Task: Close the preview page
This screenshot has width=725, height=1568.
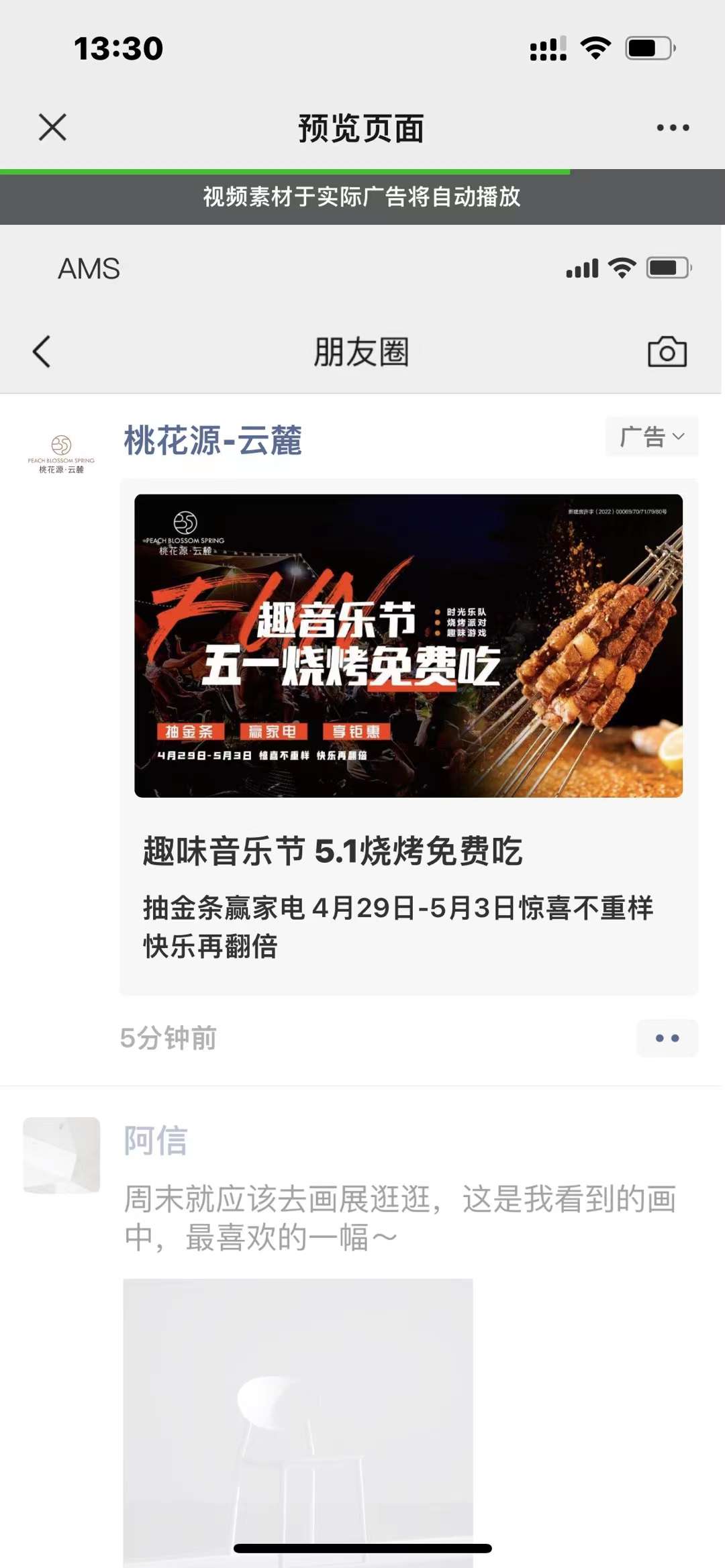Action: [x=52, y=127]
